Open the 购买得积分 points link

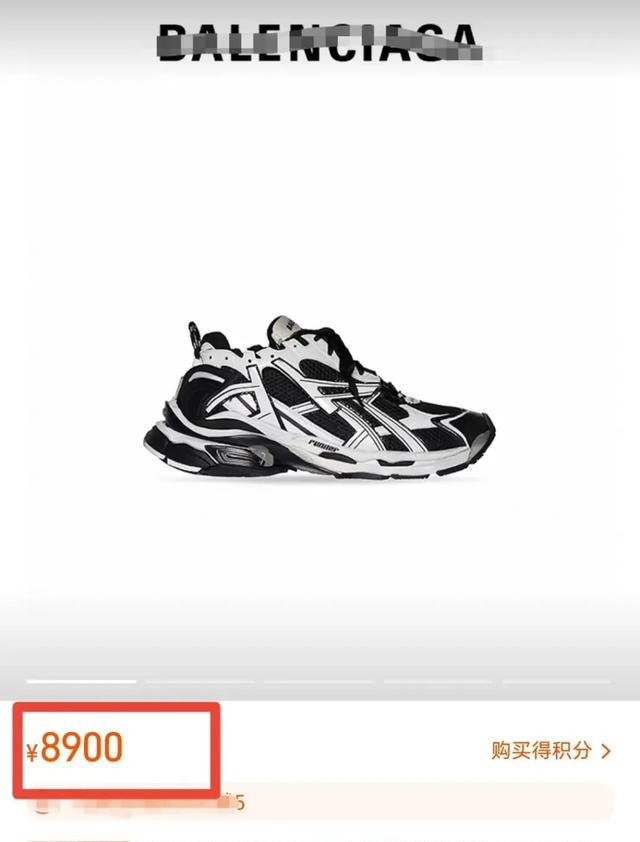pyautogui.click(x=550, y=750)
